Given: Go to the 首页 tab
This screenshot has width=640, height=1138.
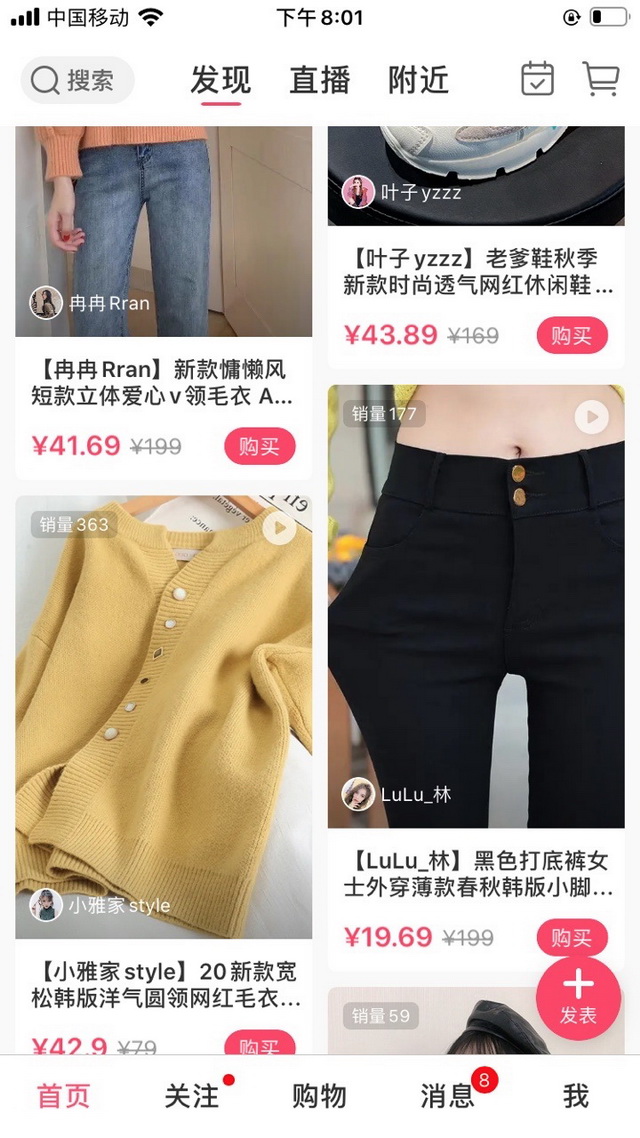Looking at the screenshot, I should pos(63,1096).
